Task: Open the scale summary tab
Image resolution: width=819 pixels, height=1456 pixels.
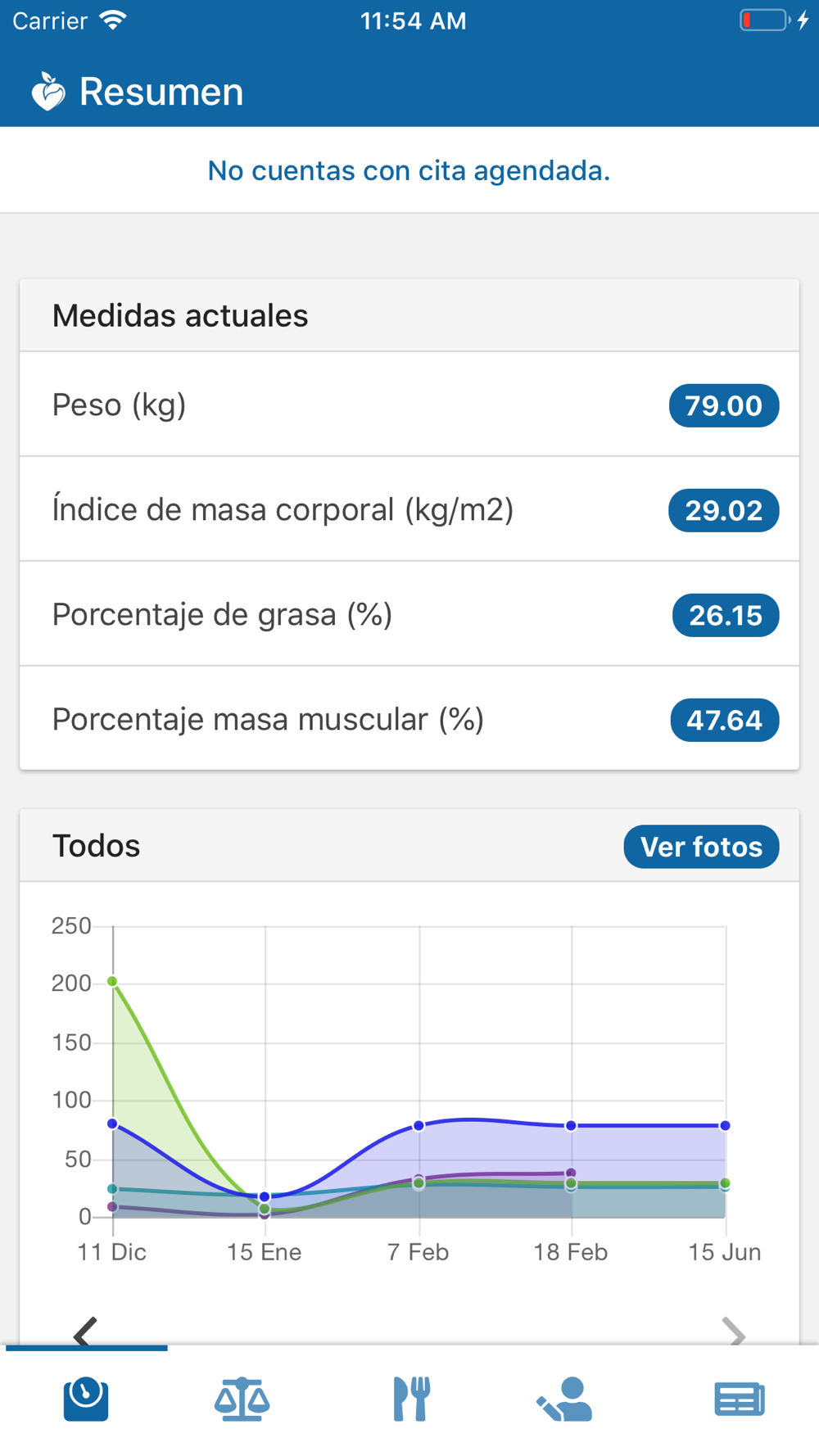Action: pos(86,1399)
